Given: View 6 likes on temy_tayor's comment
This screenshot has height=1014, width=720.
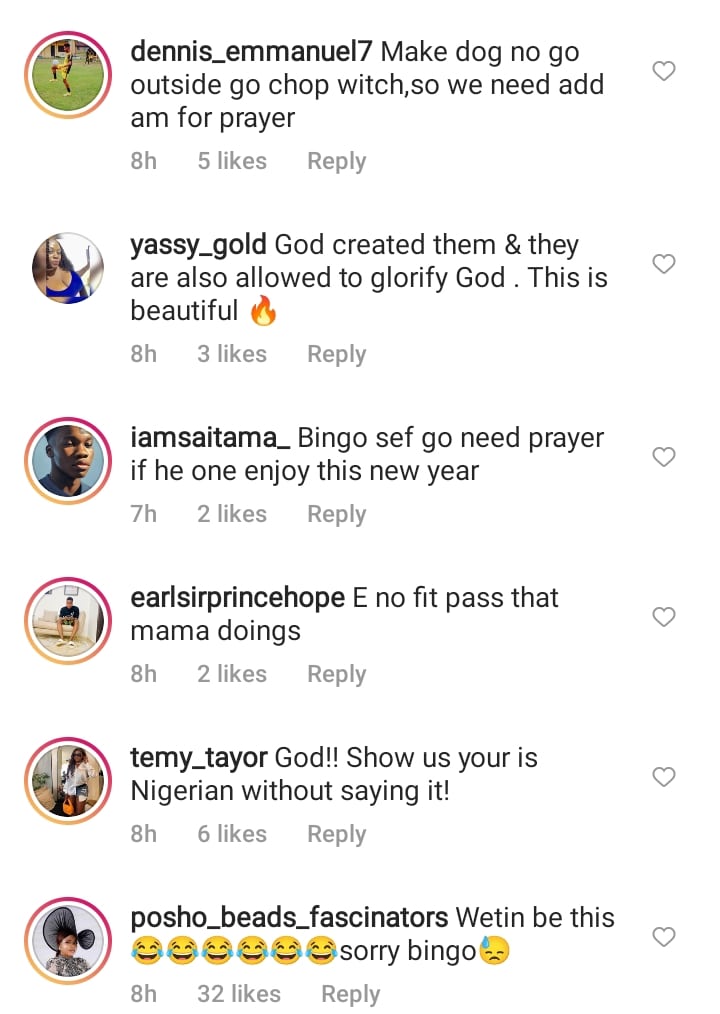Looking at the screenshot, I should click(231, 834).
